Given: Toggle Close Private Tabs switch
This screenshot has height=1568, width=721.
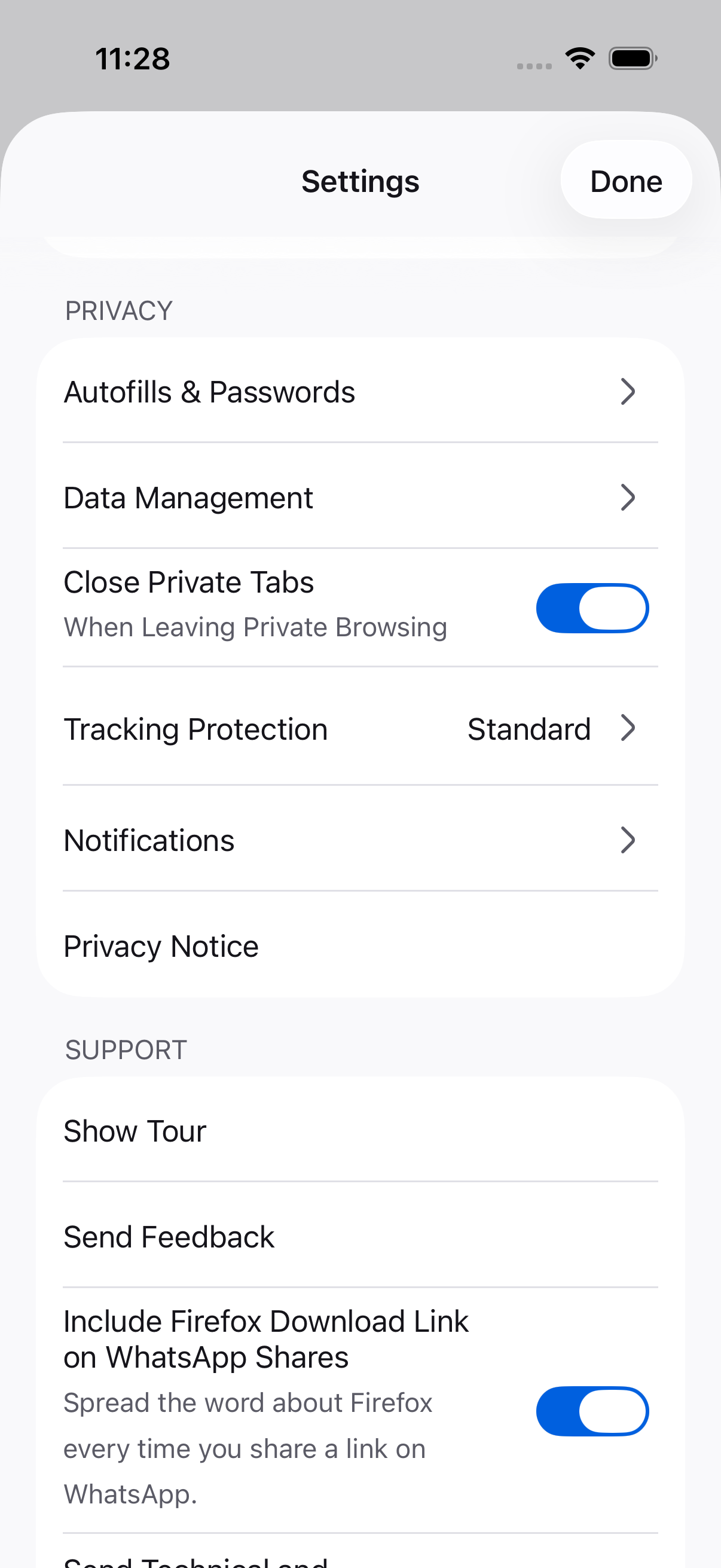Looking at the screenshot, I should pos(591,608).
